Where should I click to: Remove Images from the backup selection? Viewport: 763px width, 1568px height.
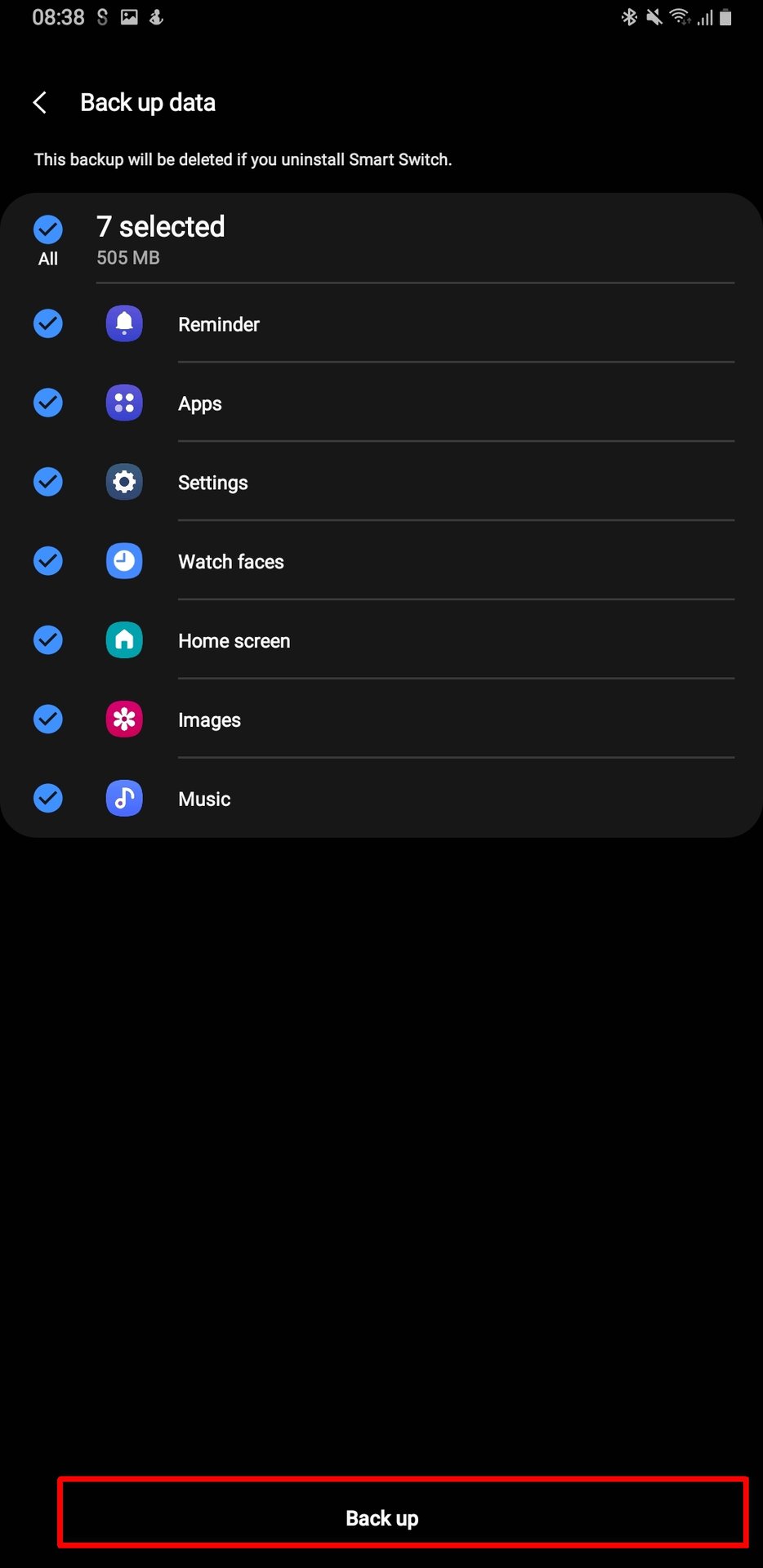click(x=48, y=719)
